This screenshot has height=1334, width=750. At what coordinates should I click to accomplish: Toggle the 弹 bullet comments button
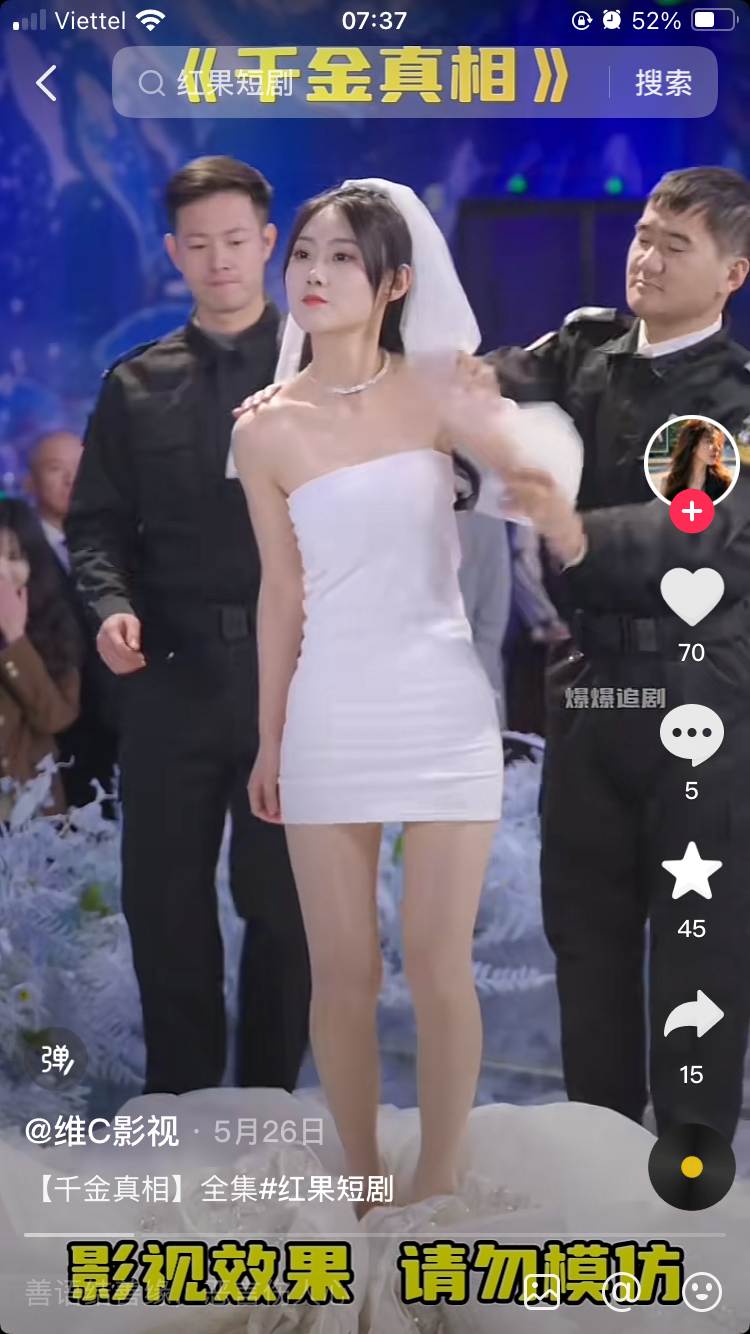coord(57,1059)
